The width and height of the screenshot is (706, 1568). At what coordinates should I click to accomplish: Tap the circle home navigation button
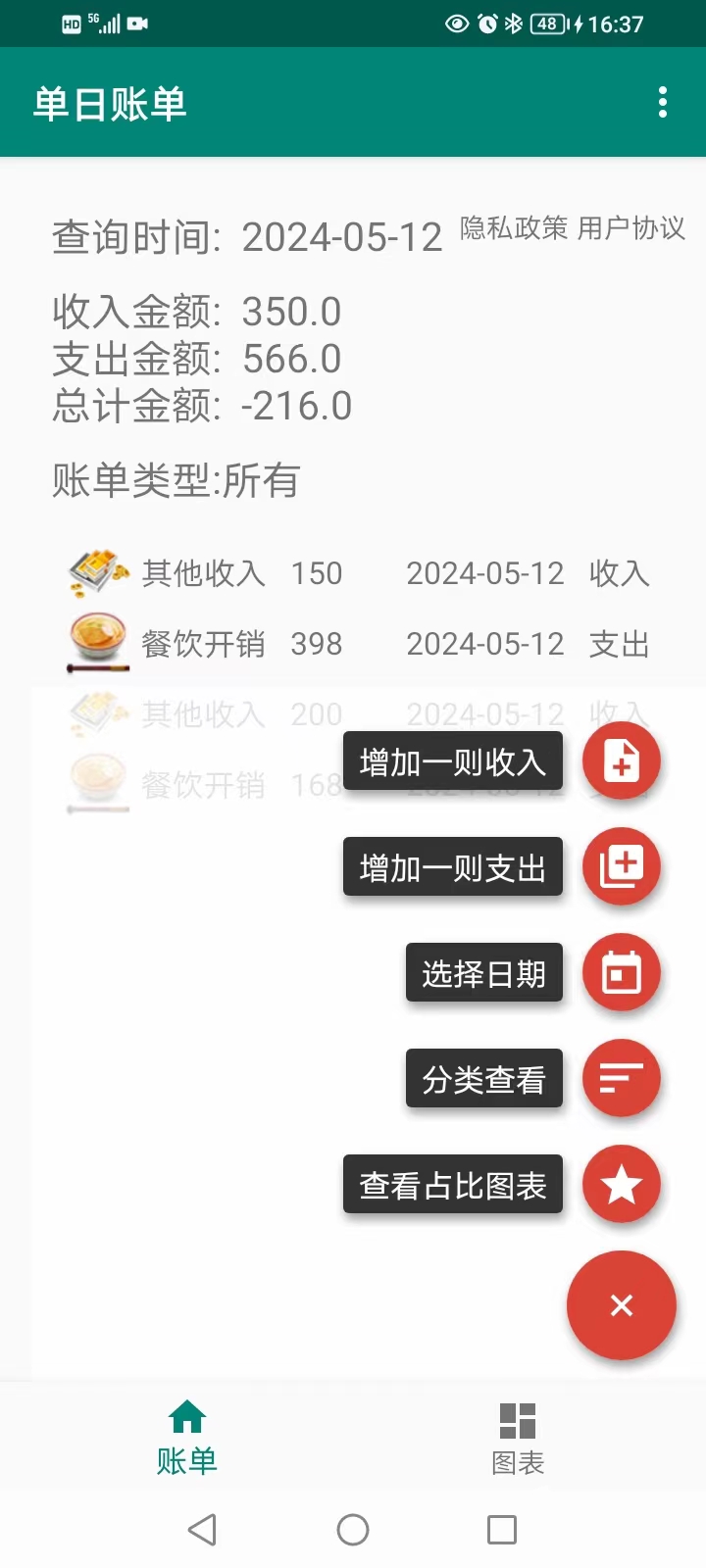click(x=353, y=1529)
